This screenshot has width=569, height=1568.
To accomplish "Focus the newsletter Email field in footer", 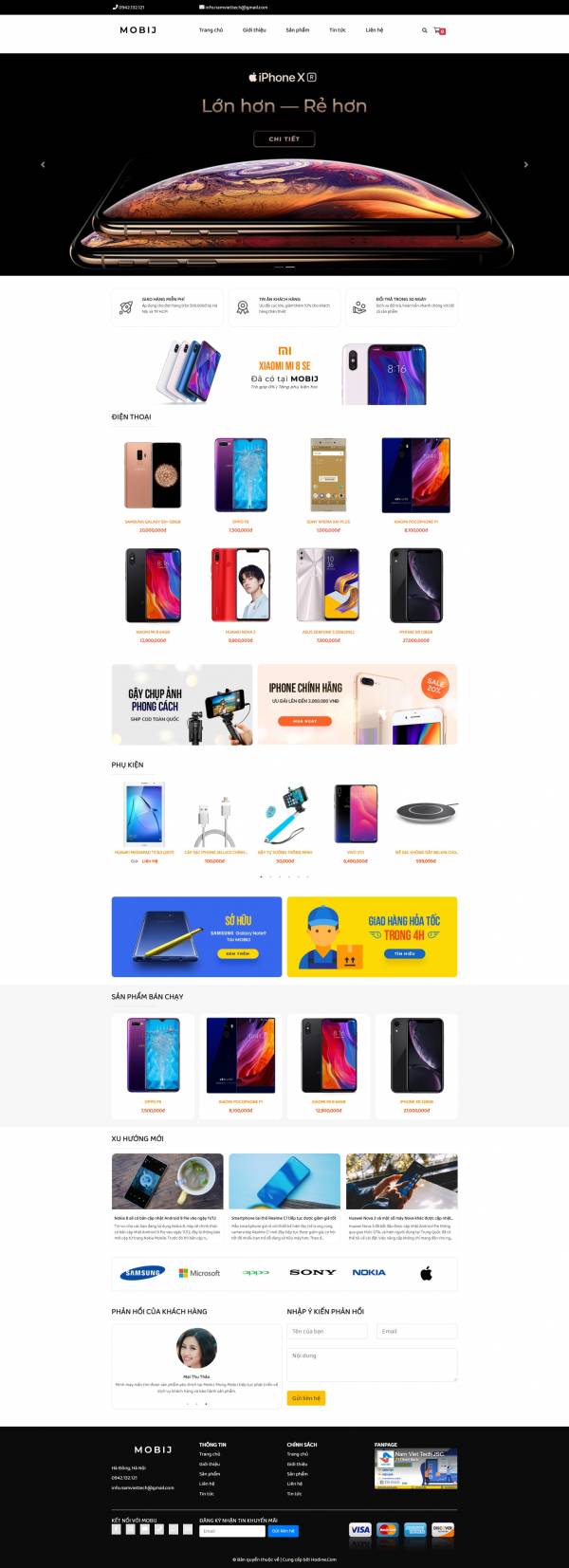I will pyautogui.click(x=232, y=1531).
